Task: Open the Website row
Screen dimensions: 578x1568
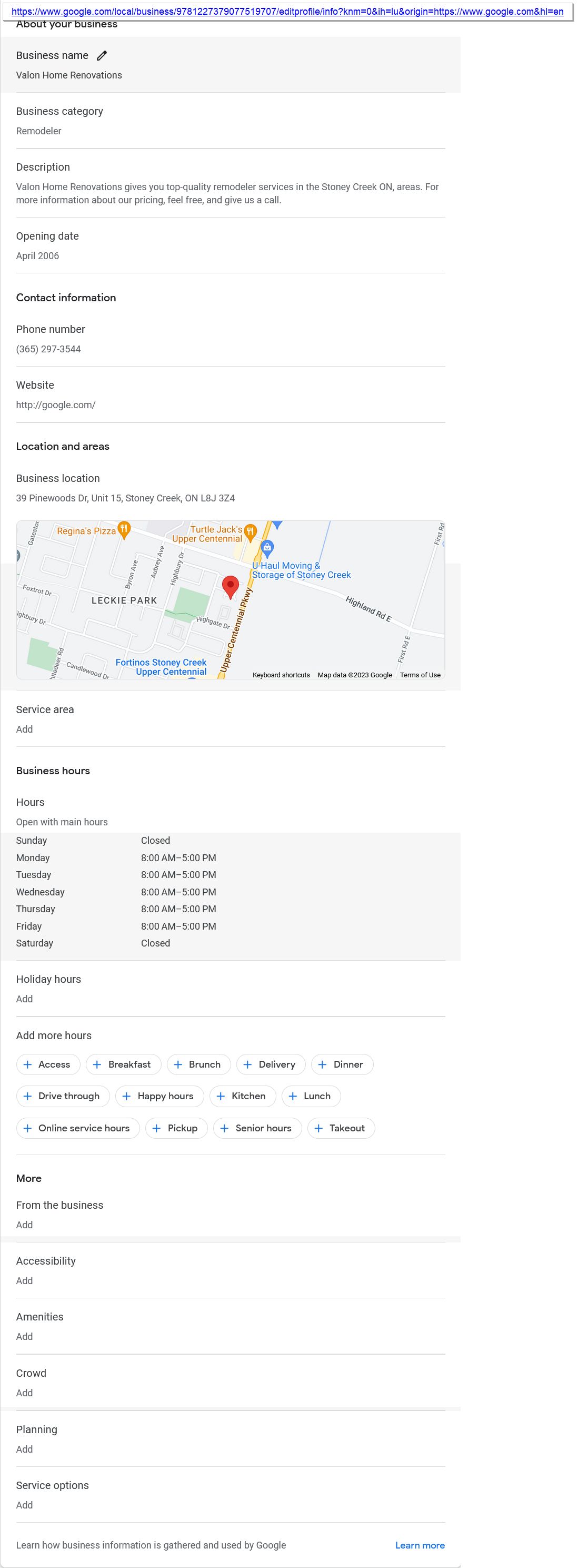Action: point(230,395)
